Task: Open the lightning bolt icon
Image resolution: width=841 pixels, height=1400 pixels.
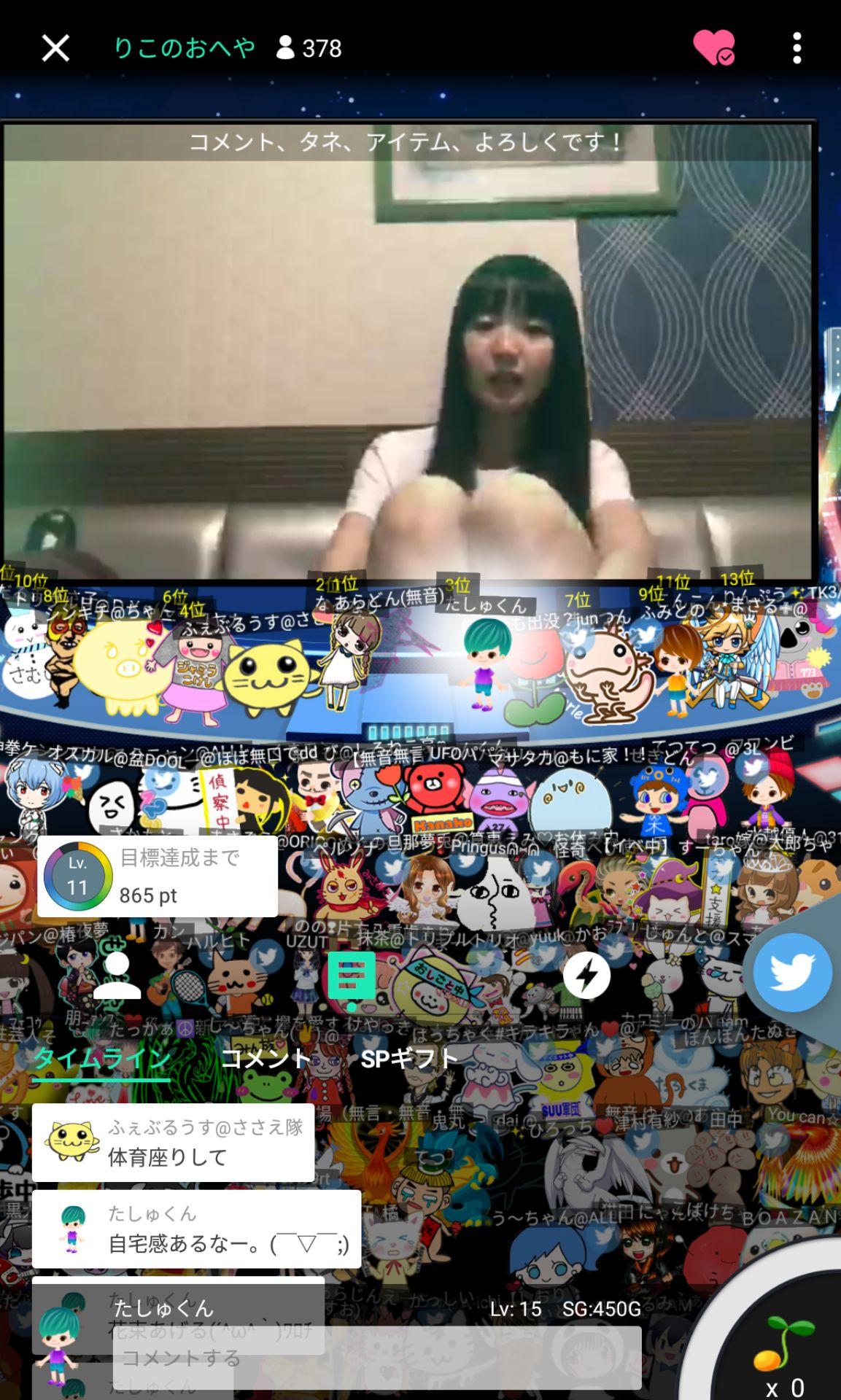Action: (586, 975)
